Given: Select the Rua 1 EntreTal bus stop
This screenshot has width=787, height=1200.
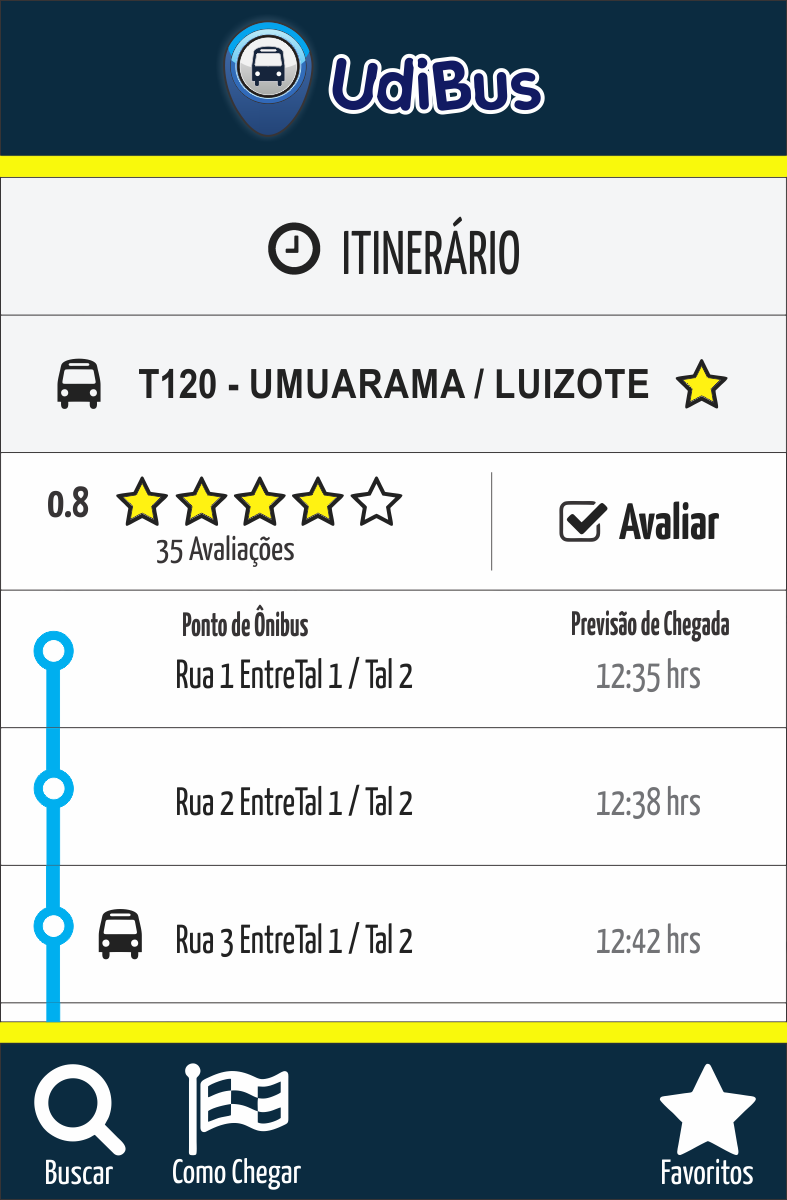Looking at the screenshot, I should pyautogui.click(x=294, y=676).
